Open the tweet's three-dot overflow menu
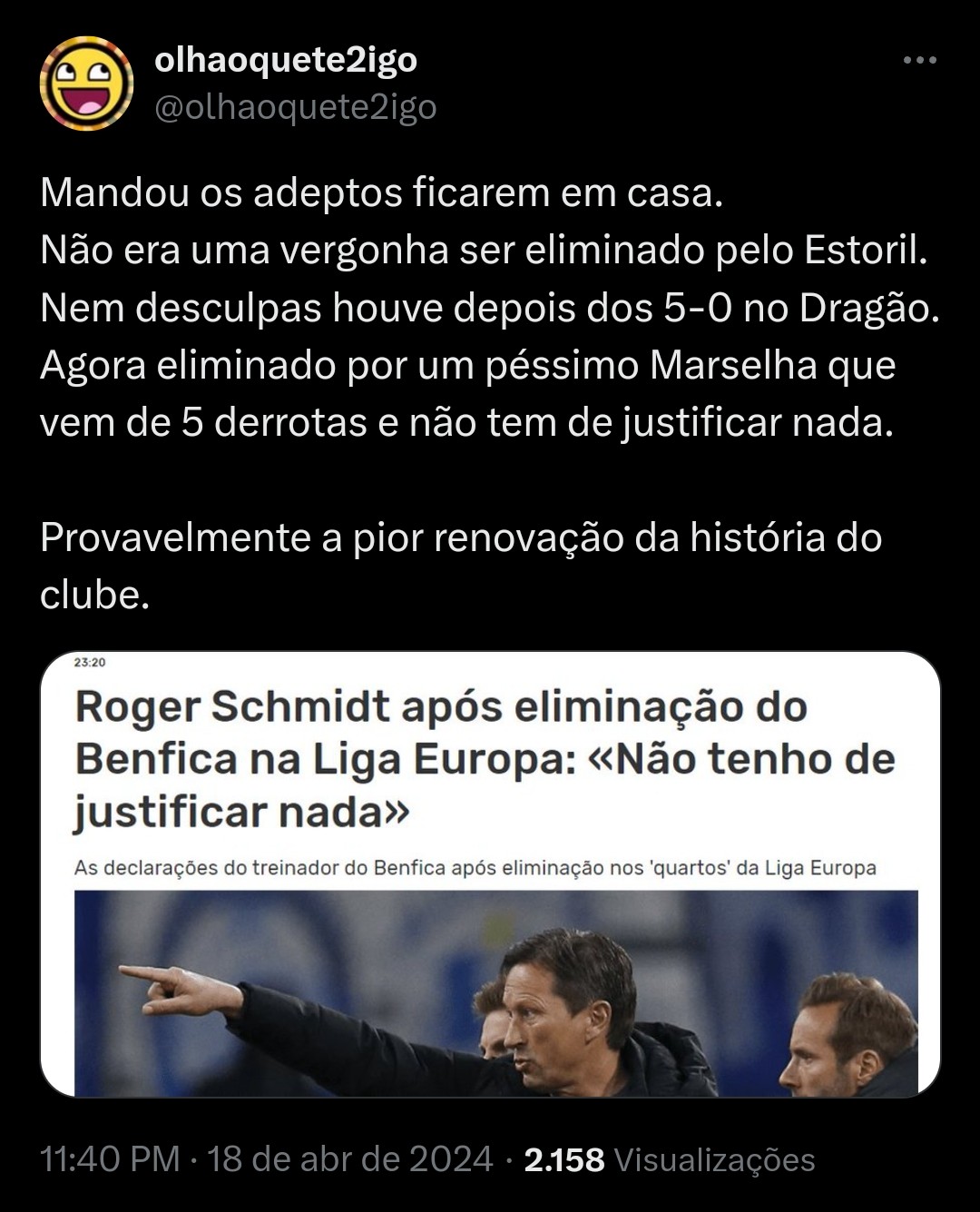This screenshot has height=1212, width=980. 919,61
